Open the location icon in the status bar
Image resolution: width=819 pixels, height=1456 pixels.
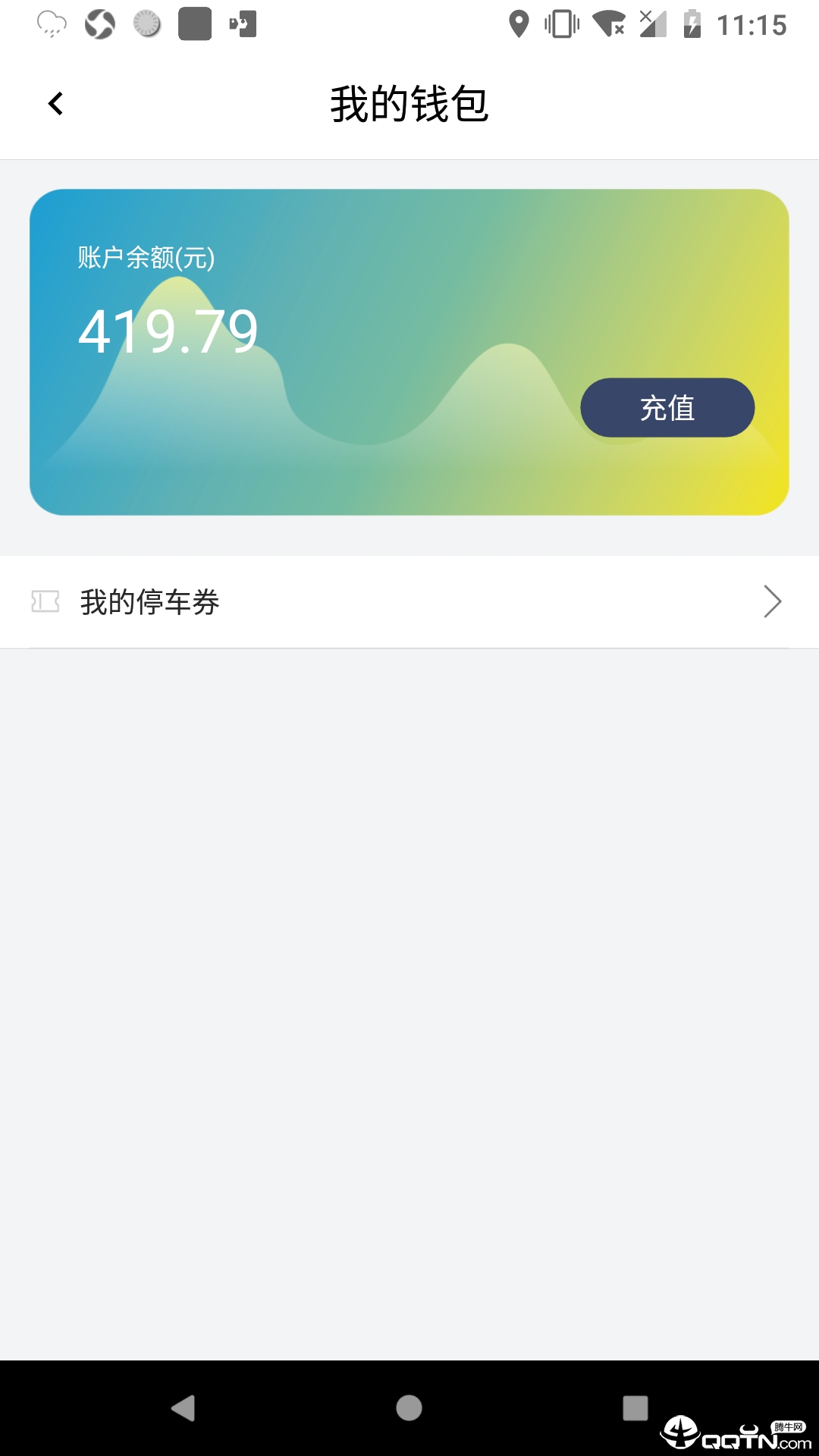click(520, 24)
